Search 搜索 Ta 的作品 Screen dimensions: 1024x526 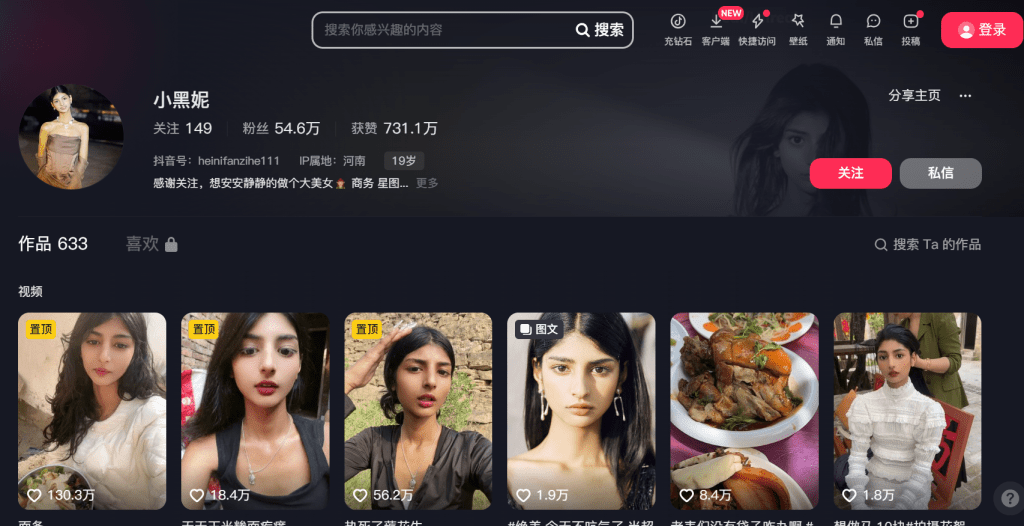(927, 244)
